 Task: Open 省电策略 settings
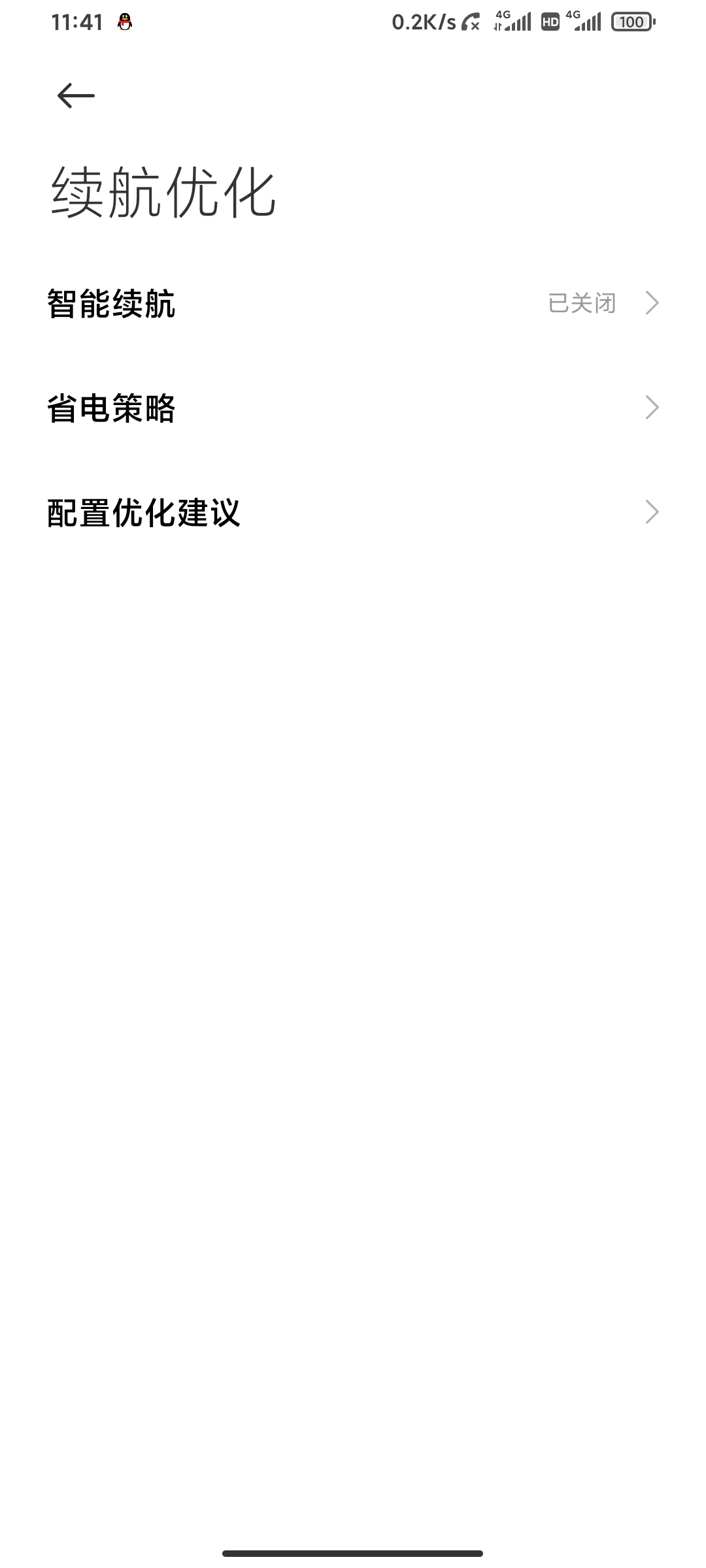(353, 408)
